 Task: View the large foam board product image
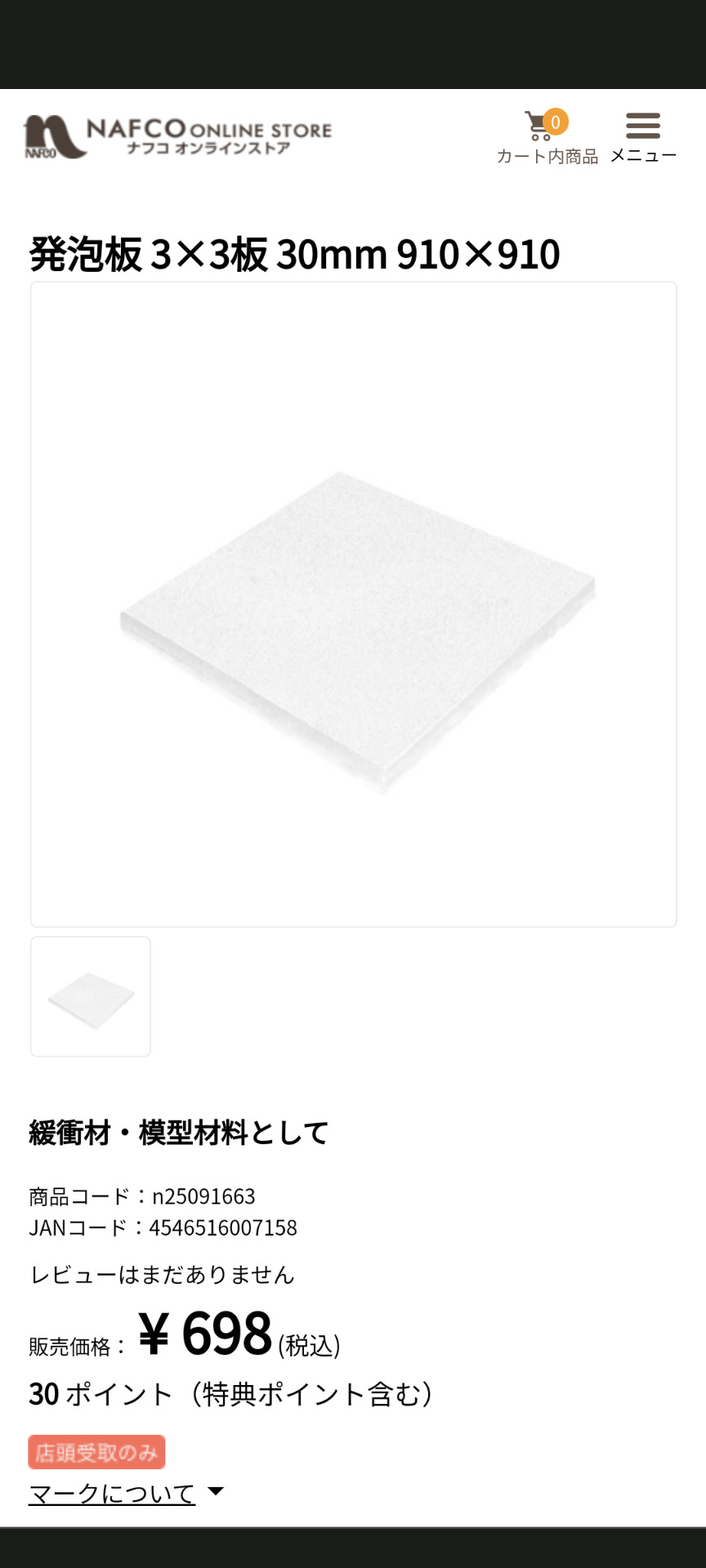pos(354,604)
